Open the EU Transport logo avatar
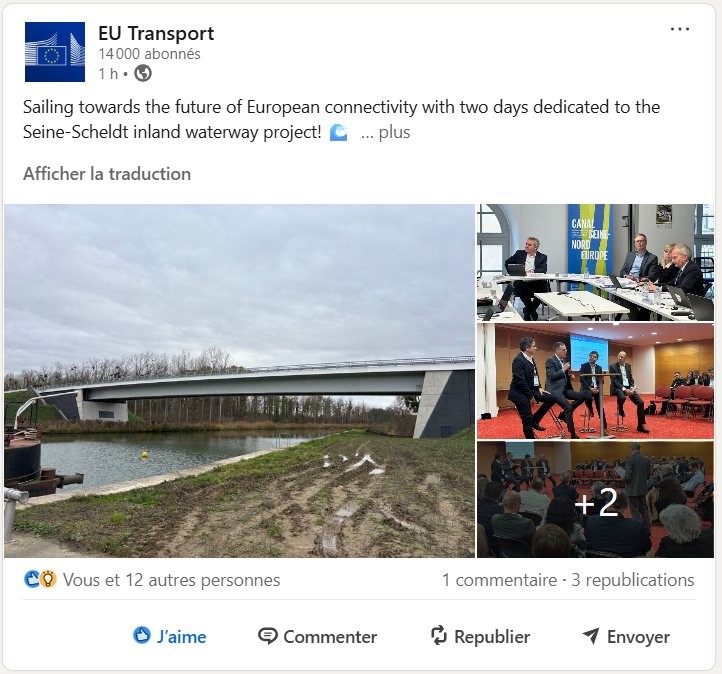The image size is (722, 674). tap(55, 52)
